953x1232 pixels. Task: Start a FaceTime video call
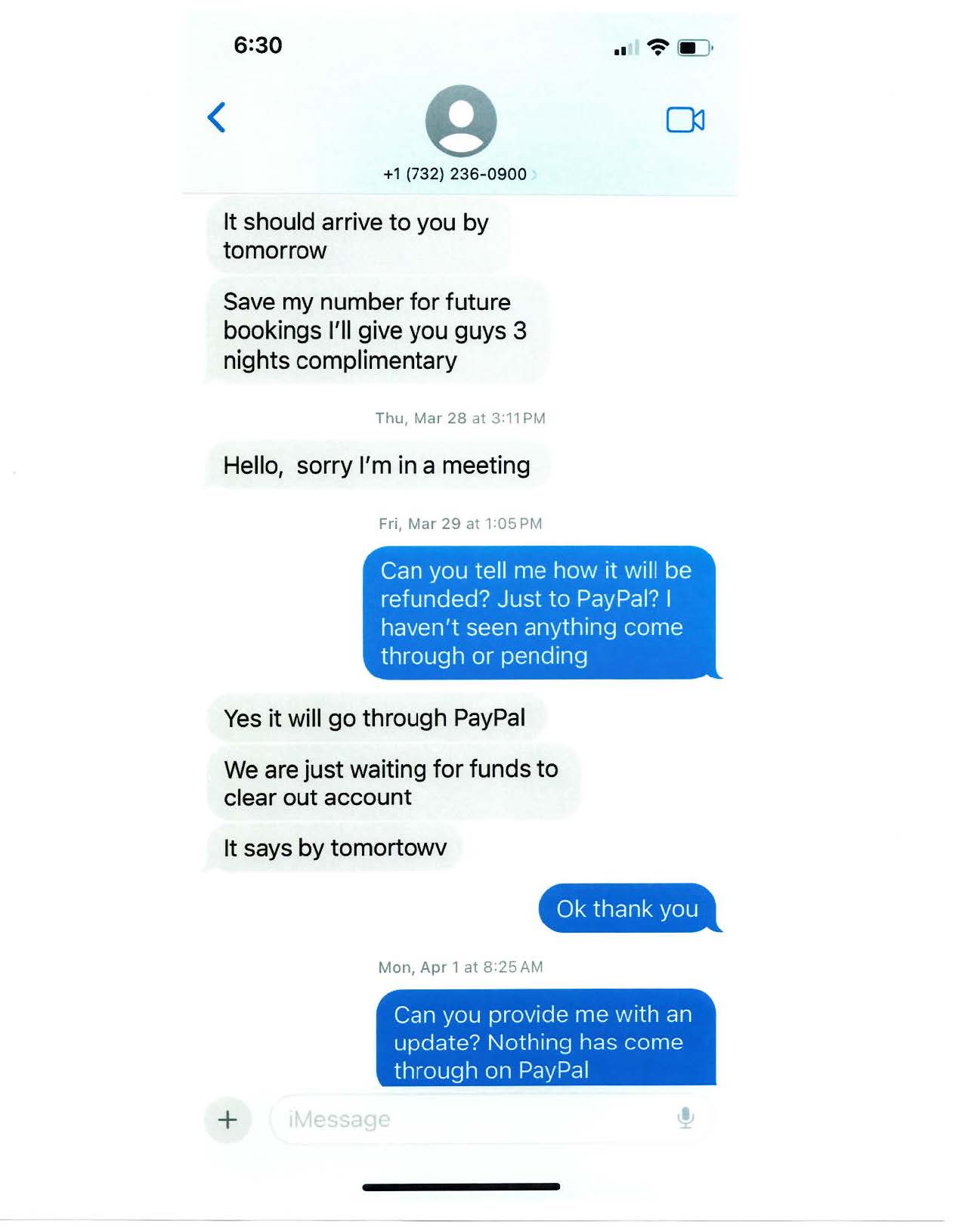[x=685, y=120]
